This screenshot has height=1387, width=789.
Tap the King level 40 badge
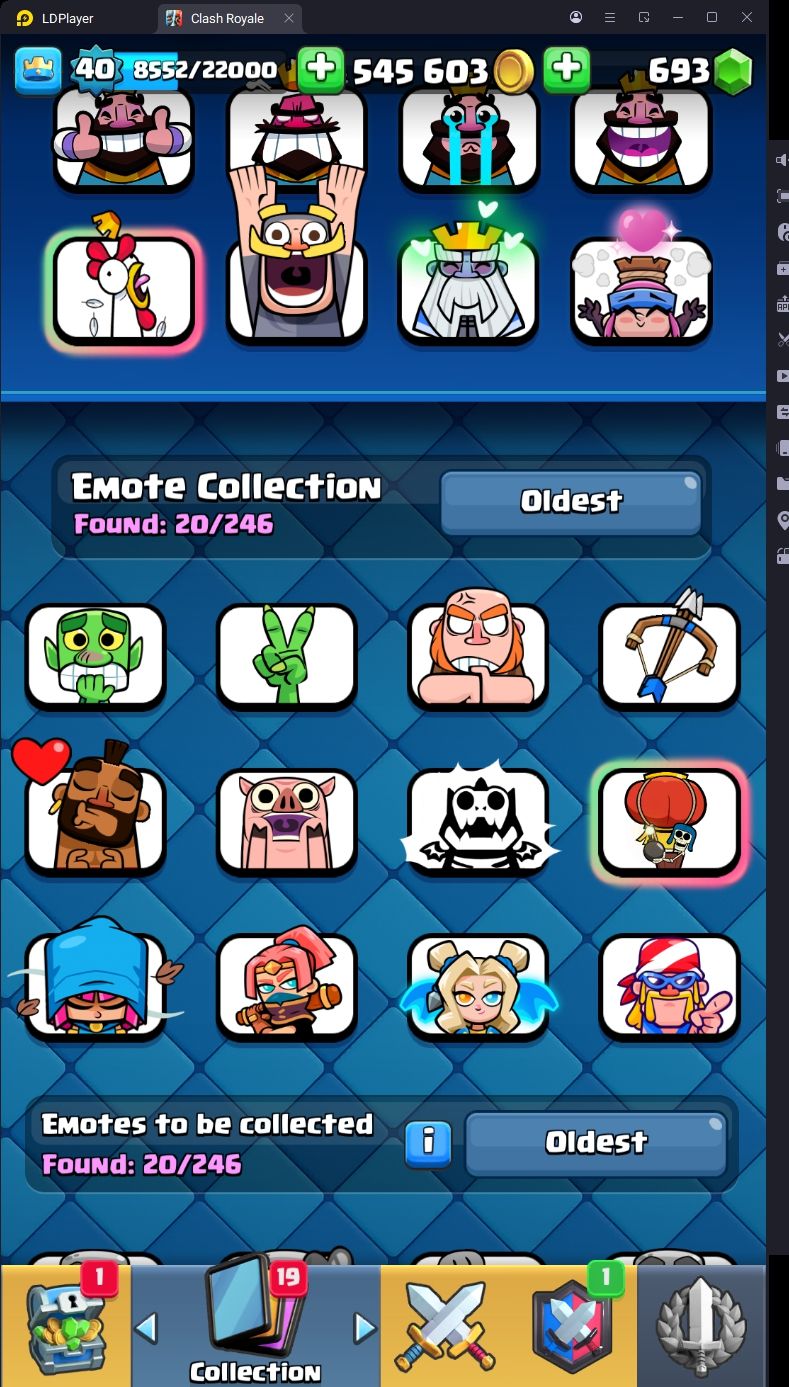coord(94,69)
